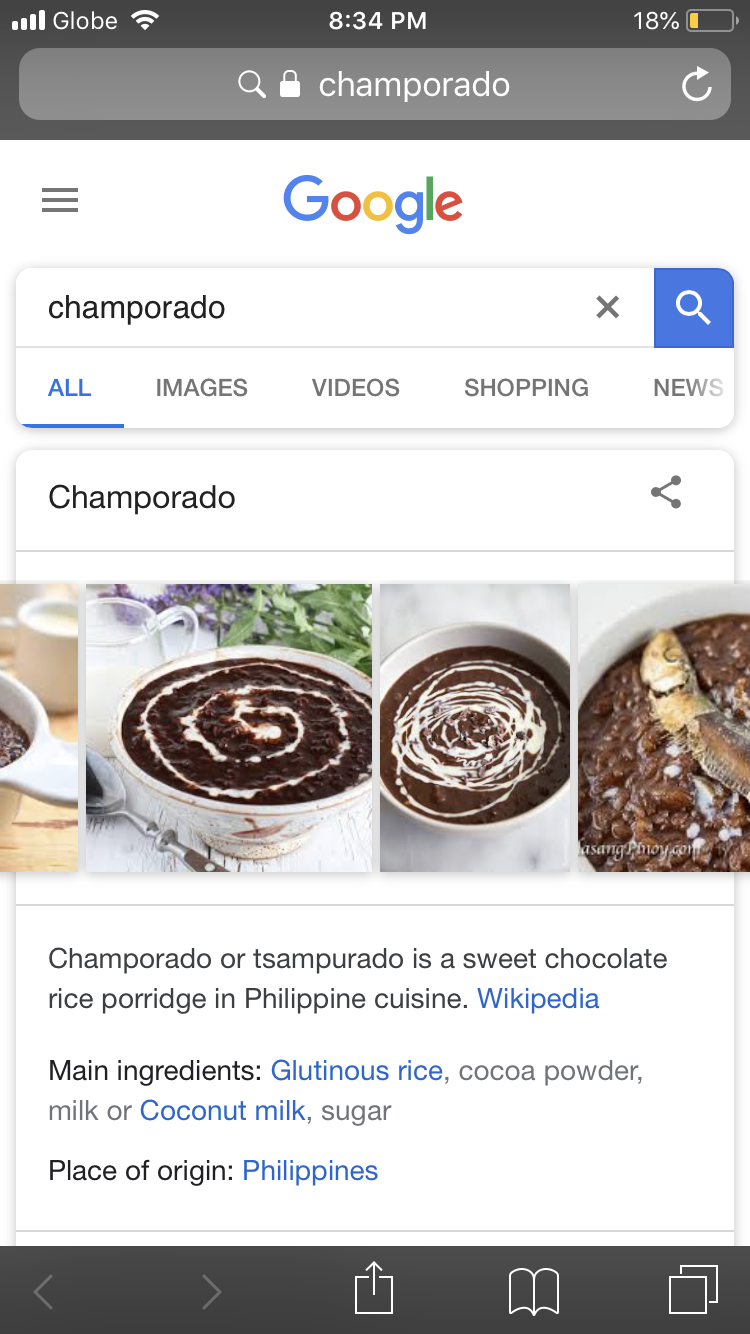Switch to the News tab

click(x=688, y=388)
